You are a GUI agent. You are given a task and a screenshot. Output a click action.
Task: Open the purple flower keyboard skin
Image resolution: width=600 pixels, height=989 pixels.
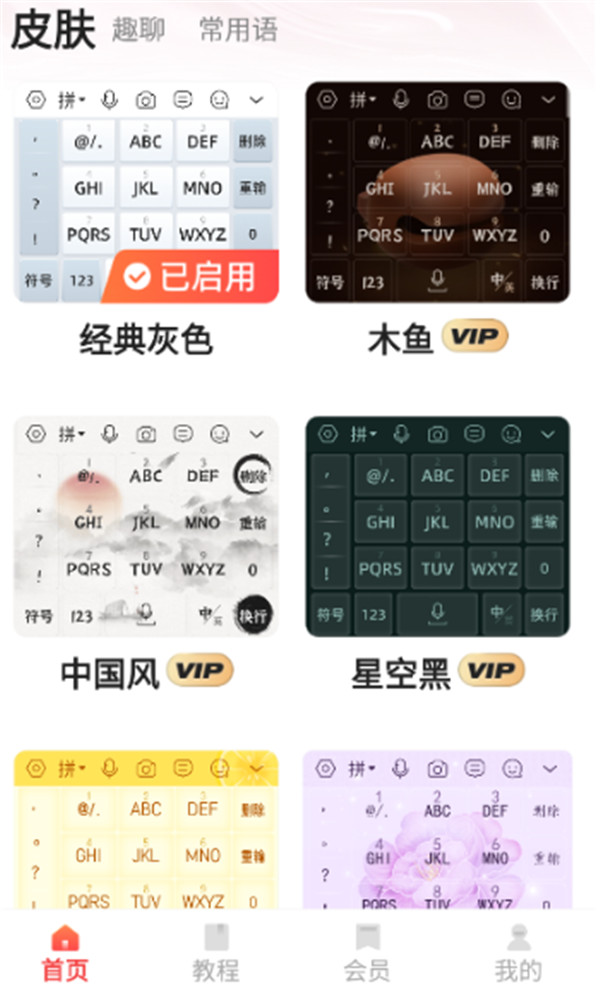[438, 828]
